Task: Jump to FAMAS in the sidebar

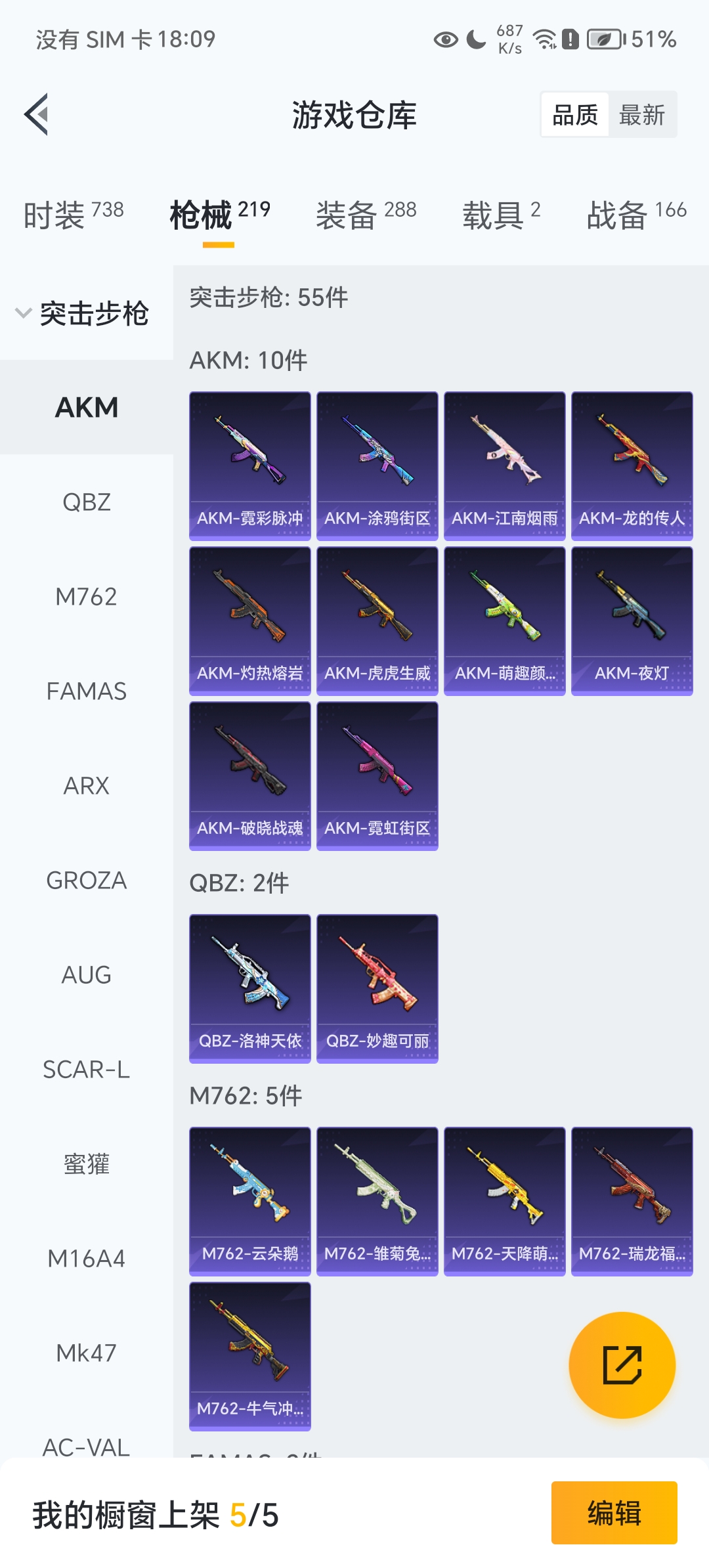Action: (x=86, y=691)
